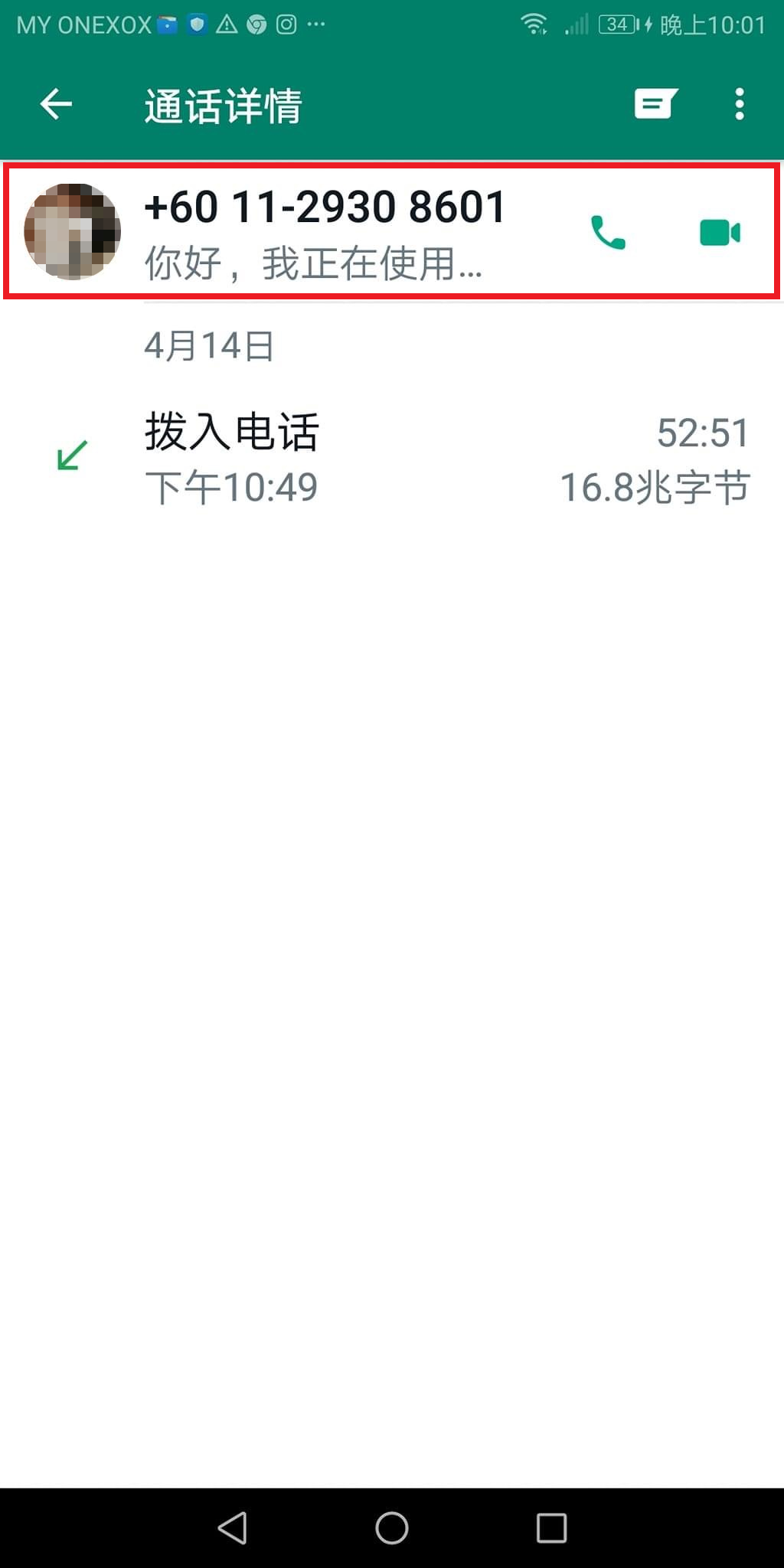Open the message chat icon in the app bar
The height and width of the screenshot is (1568, 784).
tap(655, 104)
